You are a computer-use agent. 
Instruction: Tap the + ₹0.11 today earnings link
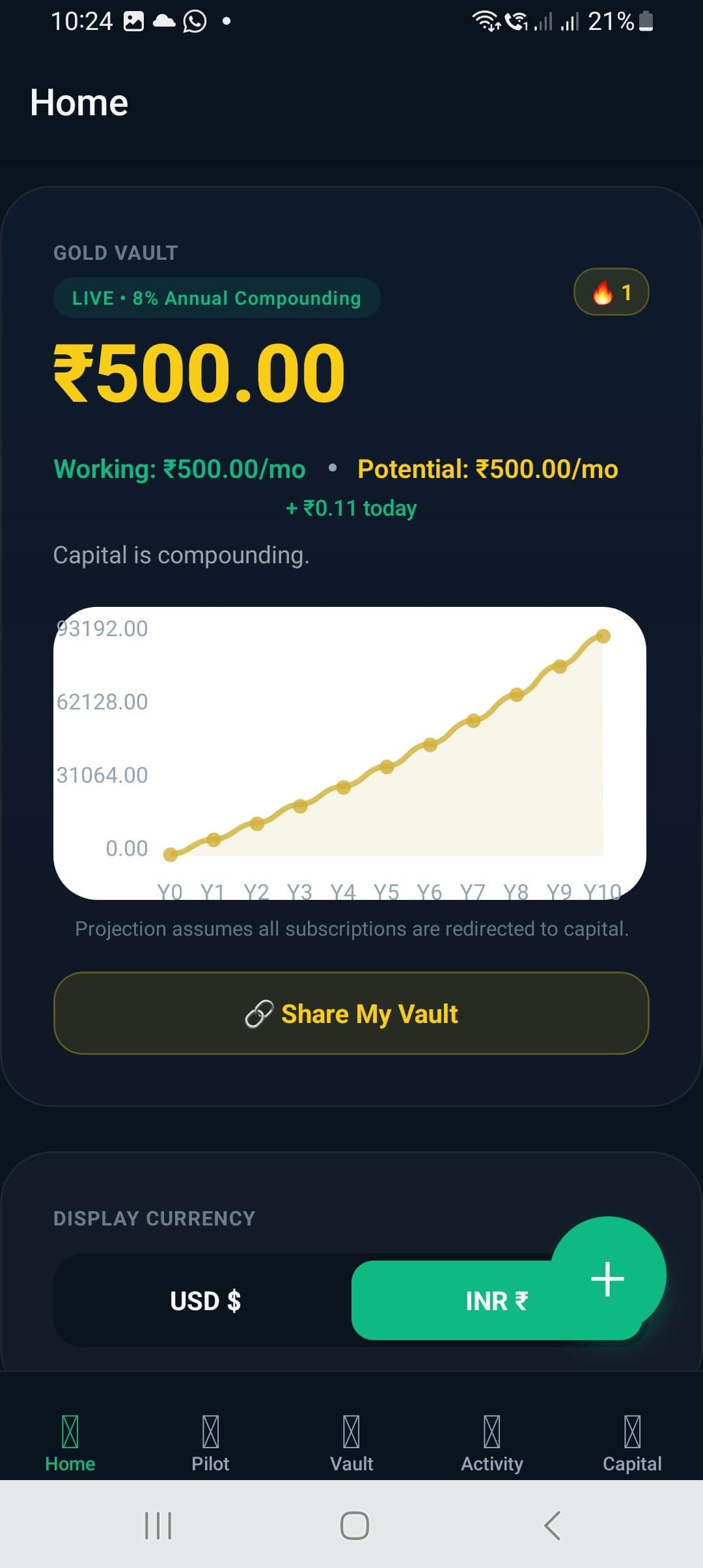tap(351, 507)
